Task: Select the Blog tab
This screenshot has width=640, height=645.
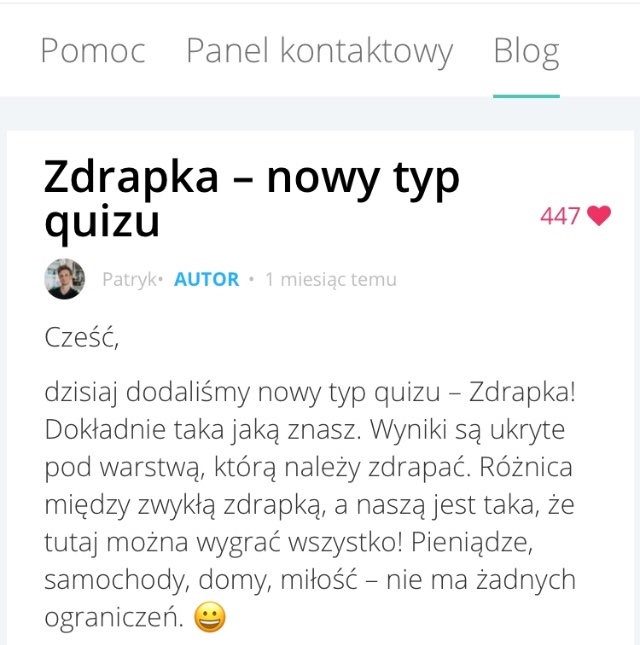Action: point(526,51)
